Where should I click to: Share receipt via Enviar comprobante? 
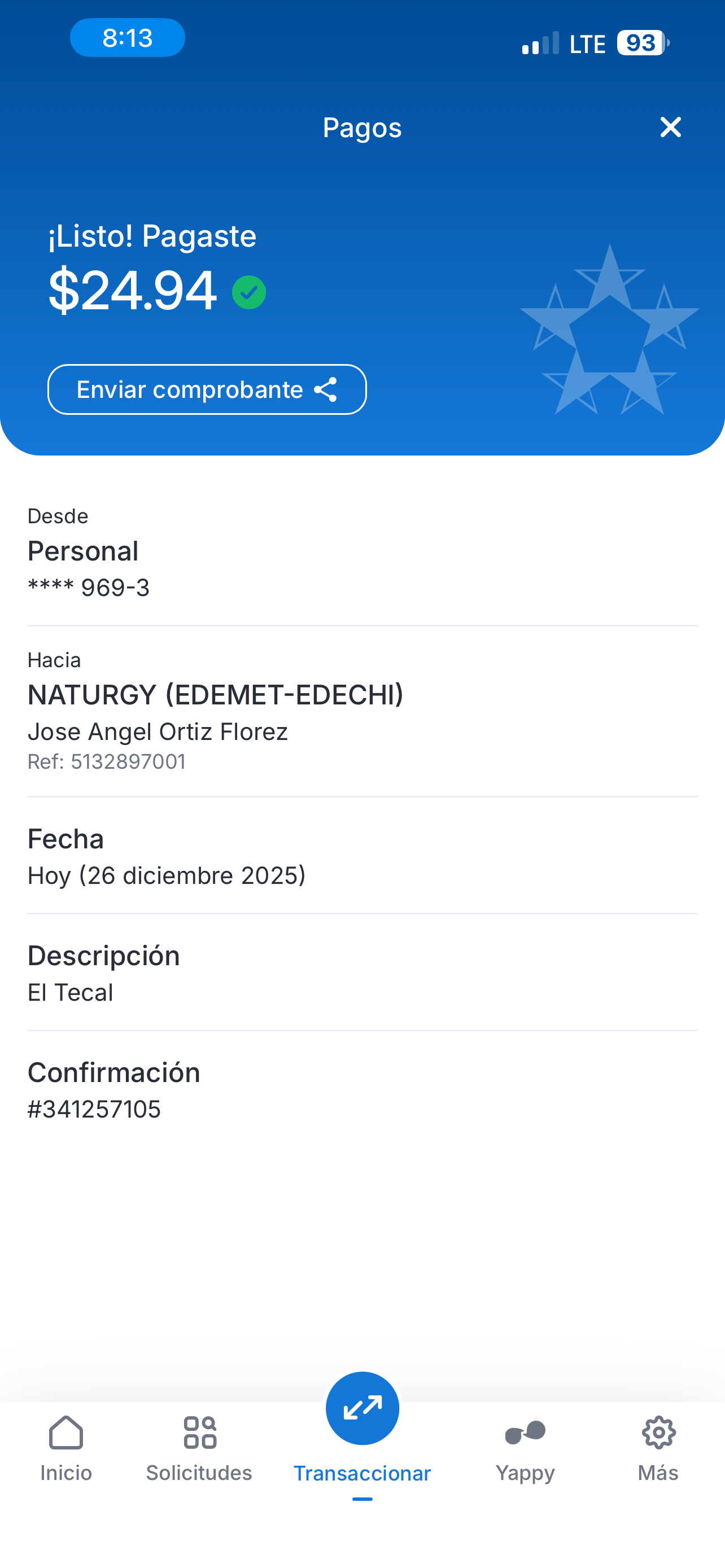tap(207, 389)
